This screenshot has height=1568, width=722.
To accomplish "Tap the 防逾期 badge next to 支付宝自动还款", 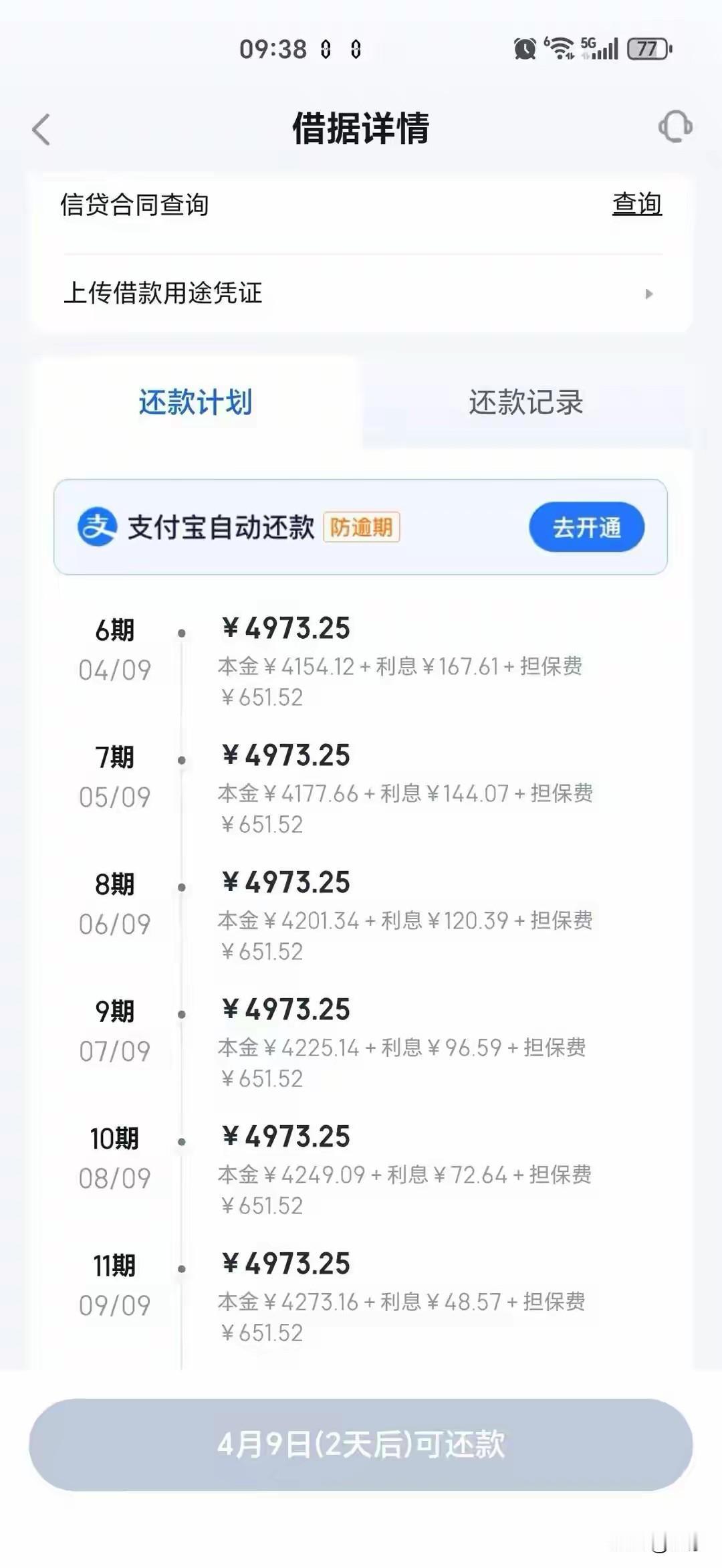I will (x=363, y=527).
